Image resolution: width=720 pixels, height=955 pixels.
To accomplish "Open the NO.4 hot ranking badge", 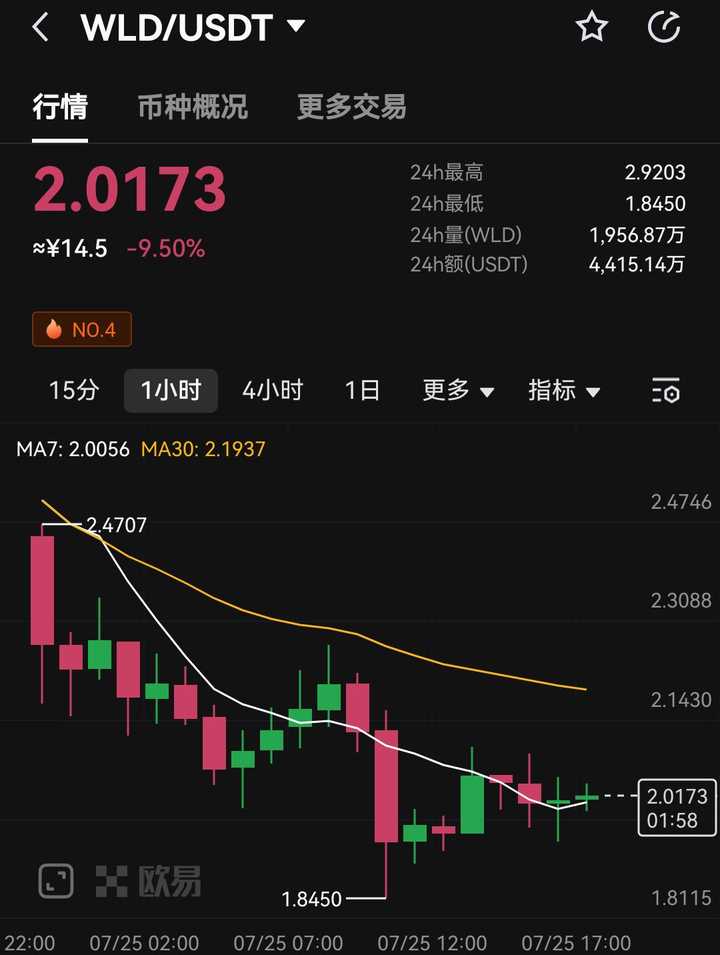I will [x=82, y=329].
